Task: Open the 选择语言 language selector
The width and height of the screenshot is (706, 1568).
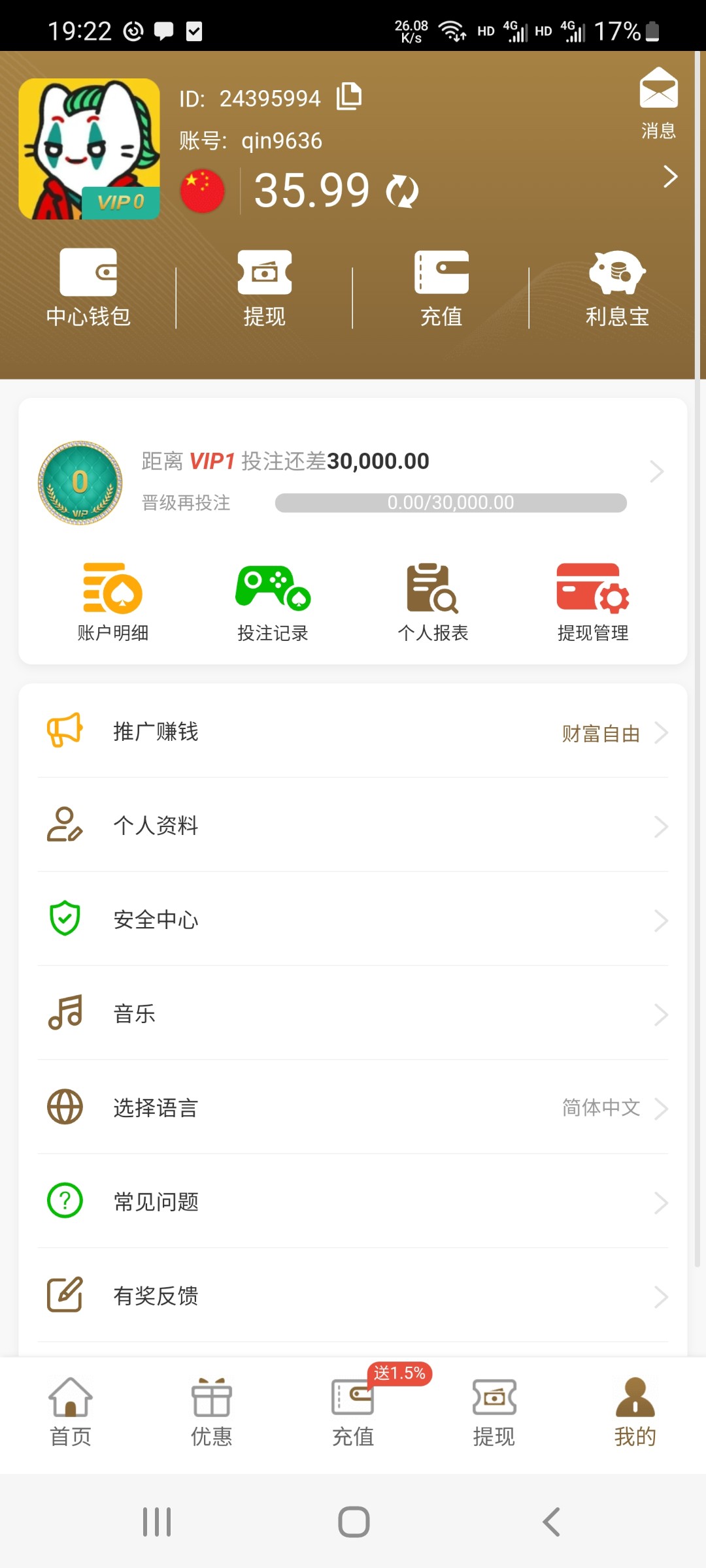Action: [353, 1108]
